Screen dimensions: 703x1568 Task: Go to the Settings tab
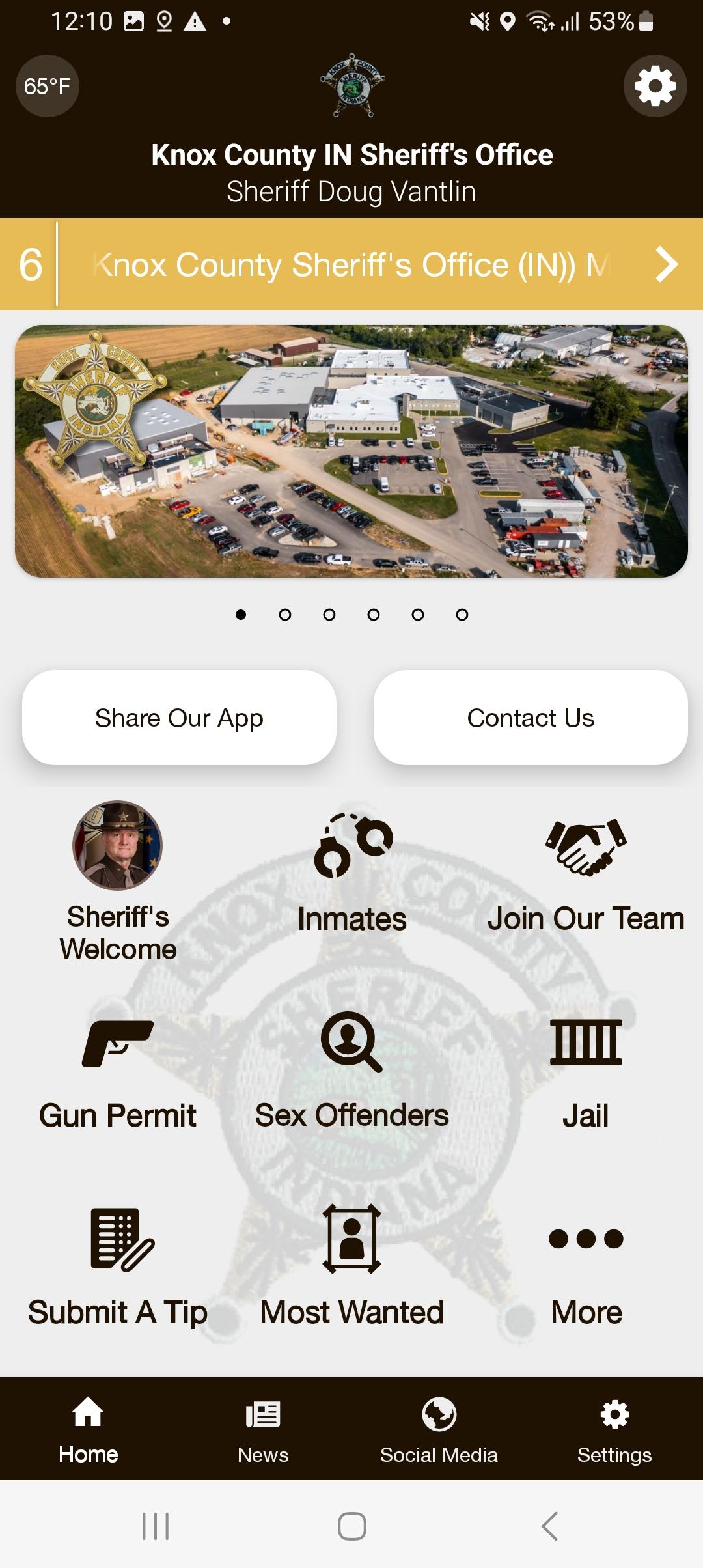click(614, 1429)
